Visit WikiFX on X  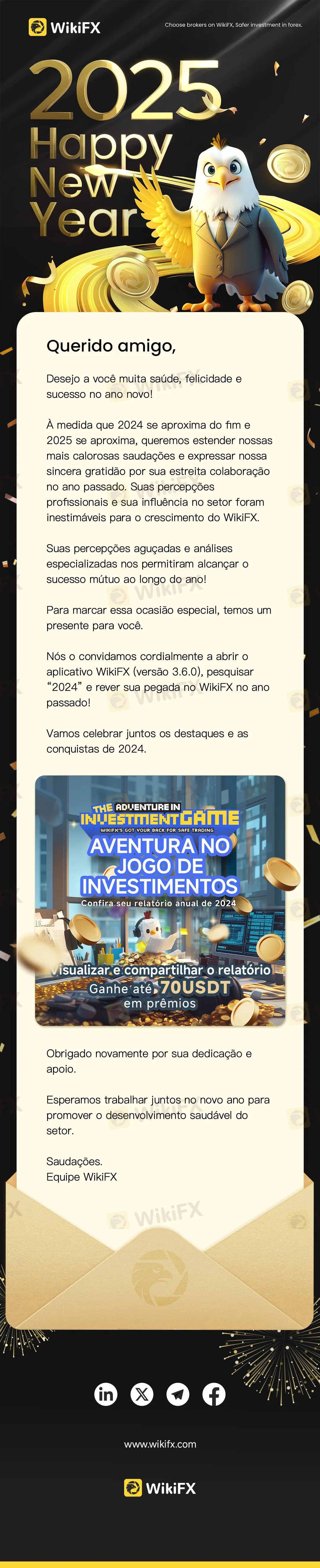click(142, 1394)
